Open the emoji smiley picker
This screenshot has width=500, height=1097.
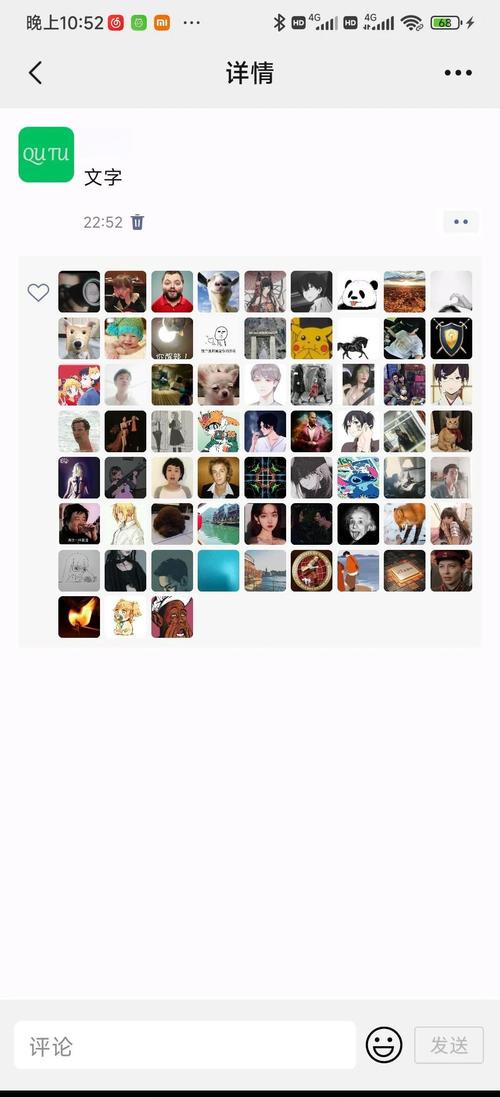pos(384,1045)
